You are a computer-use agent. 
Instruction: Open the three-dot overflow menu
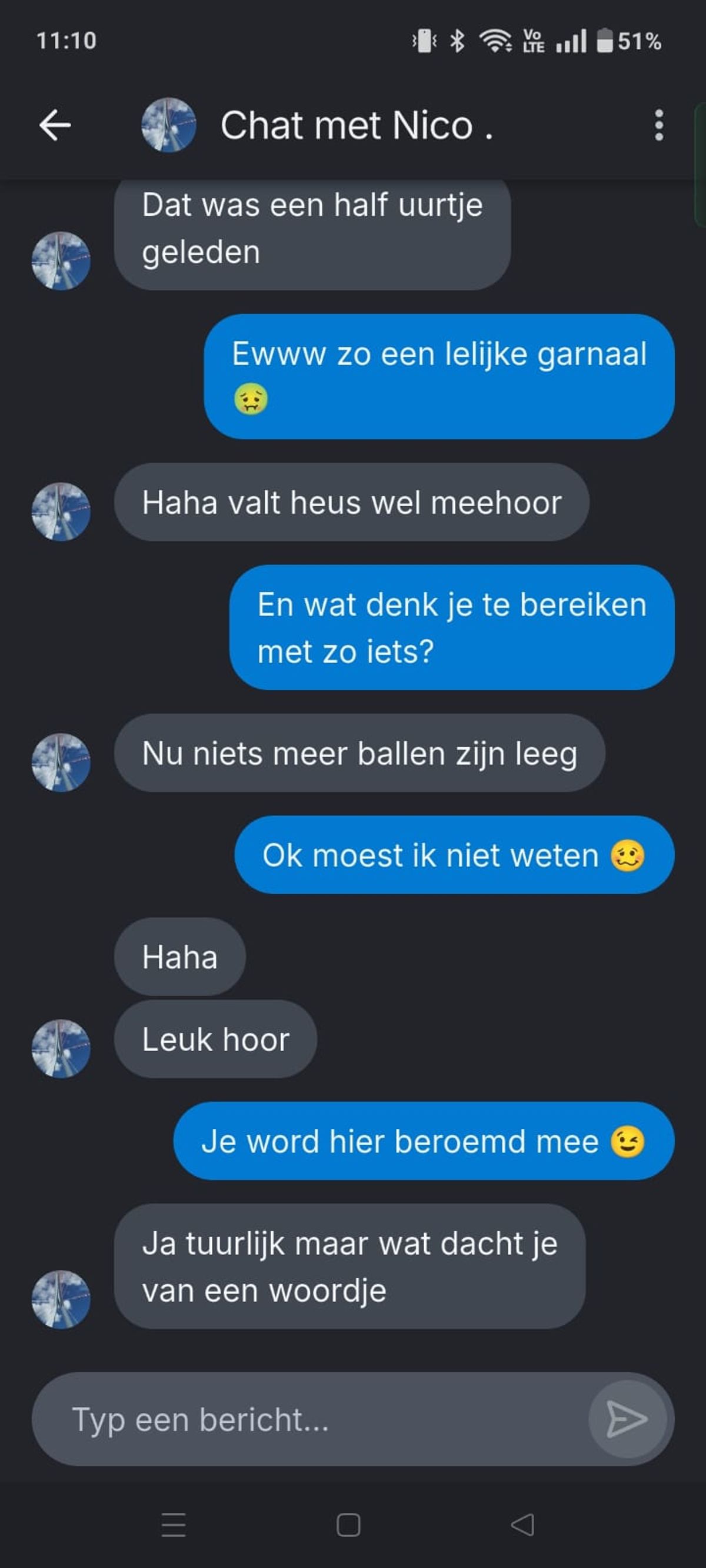(658, 125)
